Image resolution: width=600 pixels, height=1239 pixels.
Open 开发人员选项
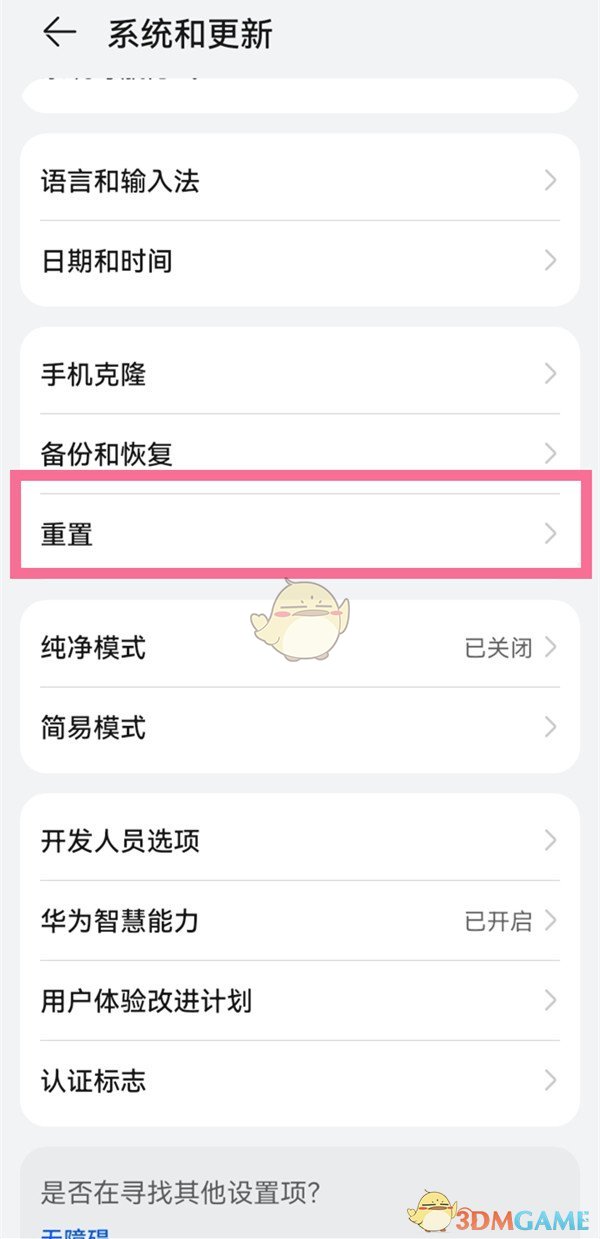coord(299,841)
